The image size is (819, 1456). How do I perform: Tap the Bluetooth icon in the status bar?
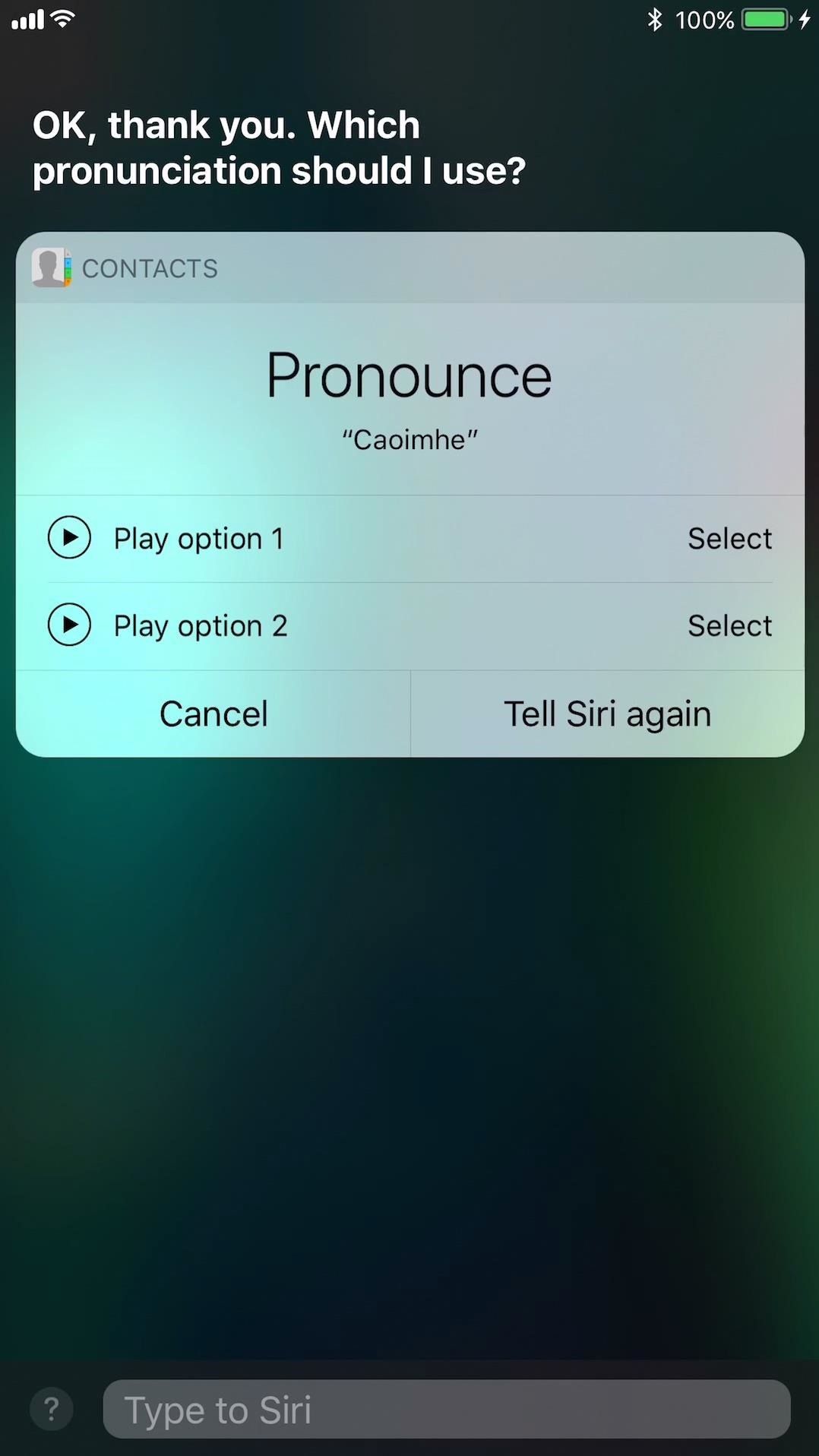click(x=655, y=19)
